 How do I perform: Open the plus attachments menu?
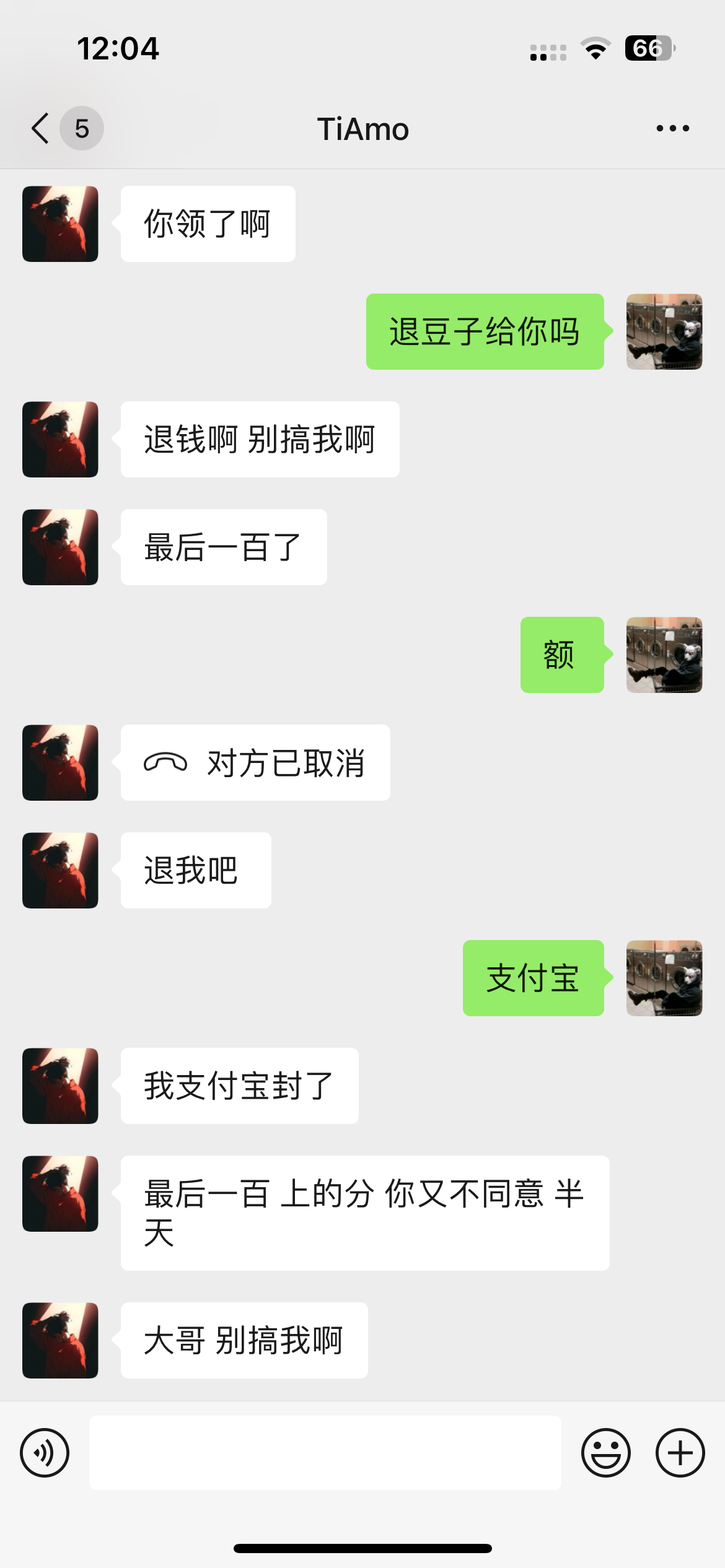[x=680, y=1453]
